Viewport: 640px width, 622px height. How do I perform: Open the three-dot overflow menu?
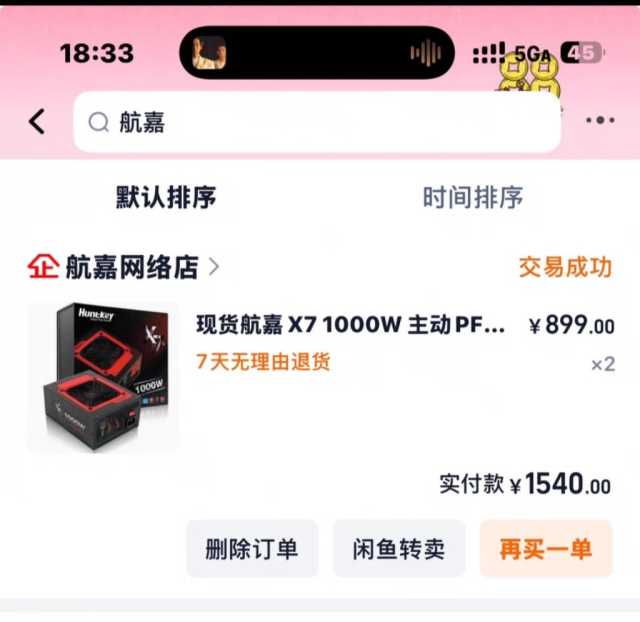600,121
